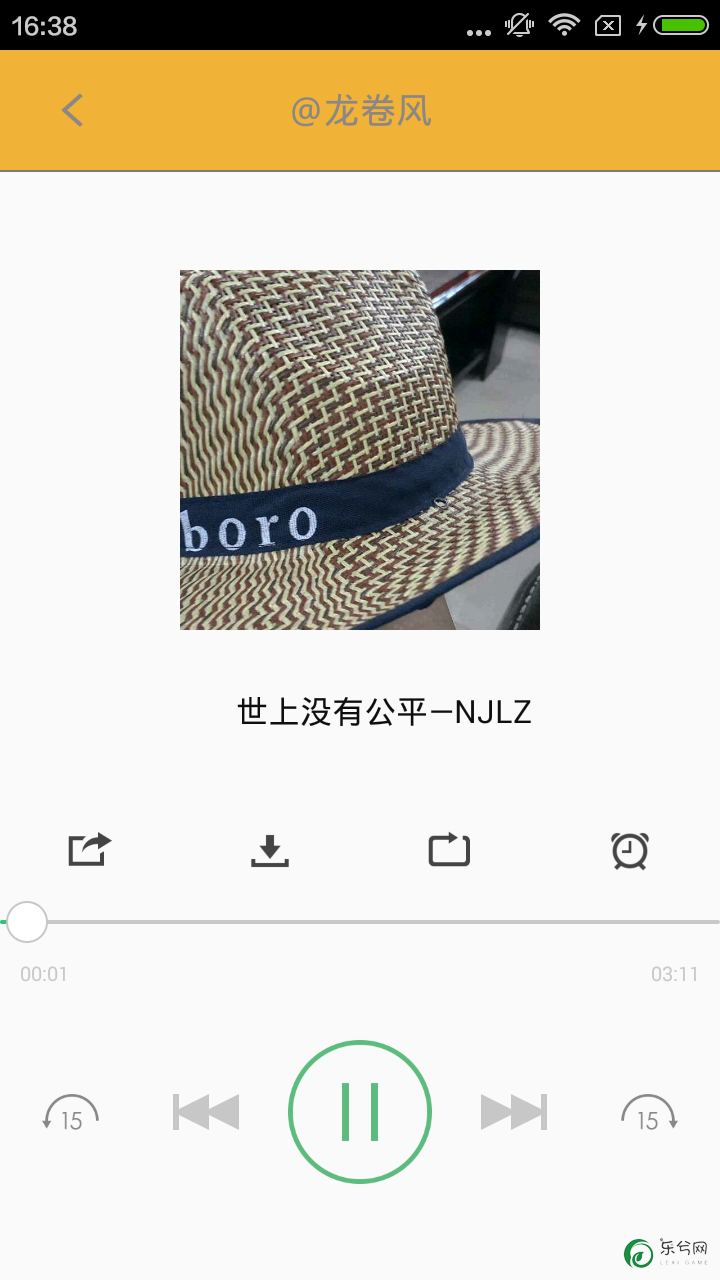The width and height of the screenshot is (720, 1280).
Task: Skip to the next track
Action: tap(514, 1112)
